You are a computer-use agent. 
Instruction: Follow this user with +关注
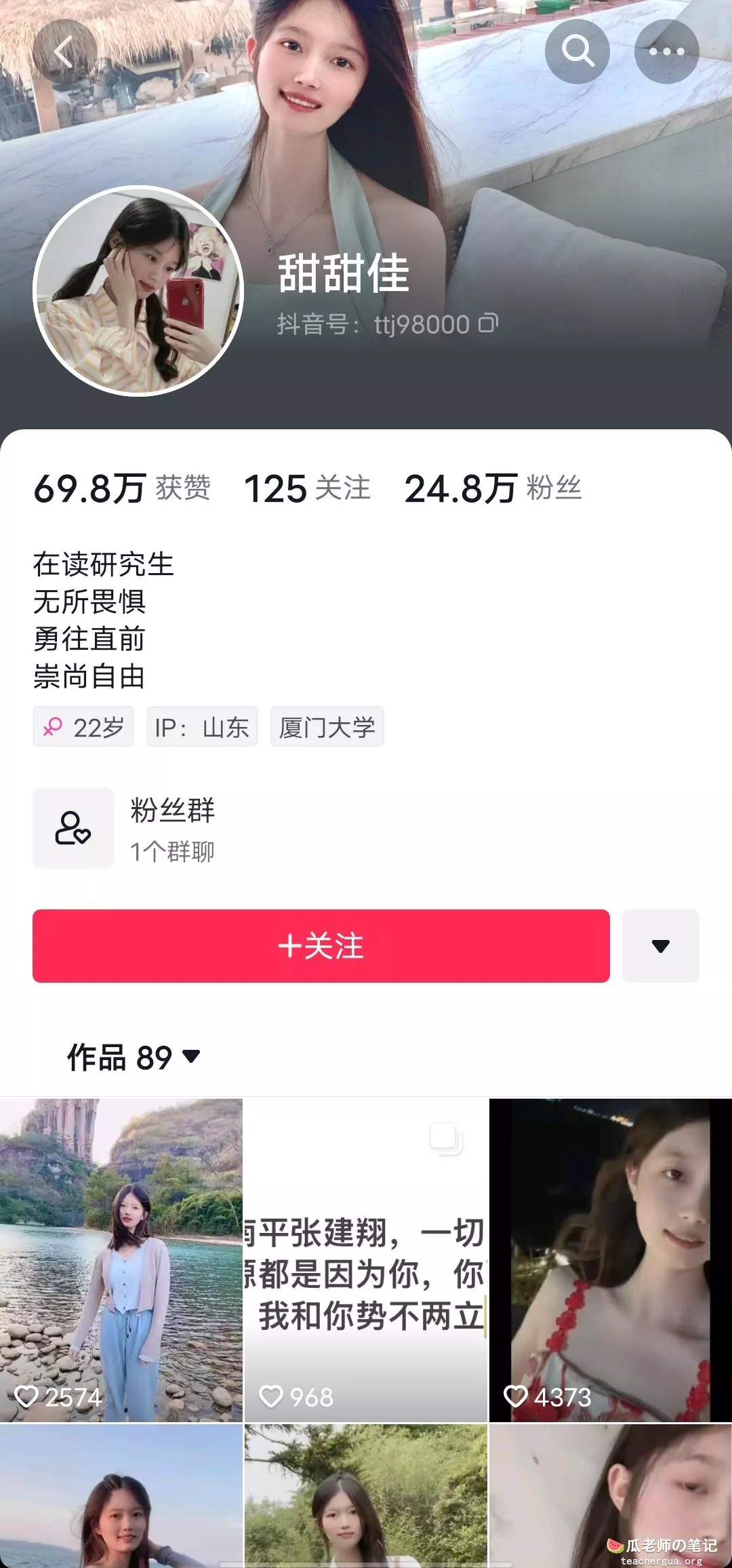(x=321, y=946)
